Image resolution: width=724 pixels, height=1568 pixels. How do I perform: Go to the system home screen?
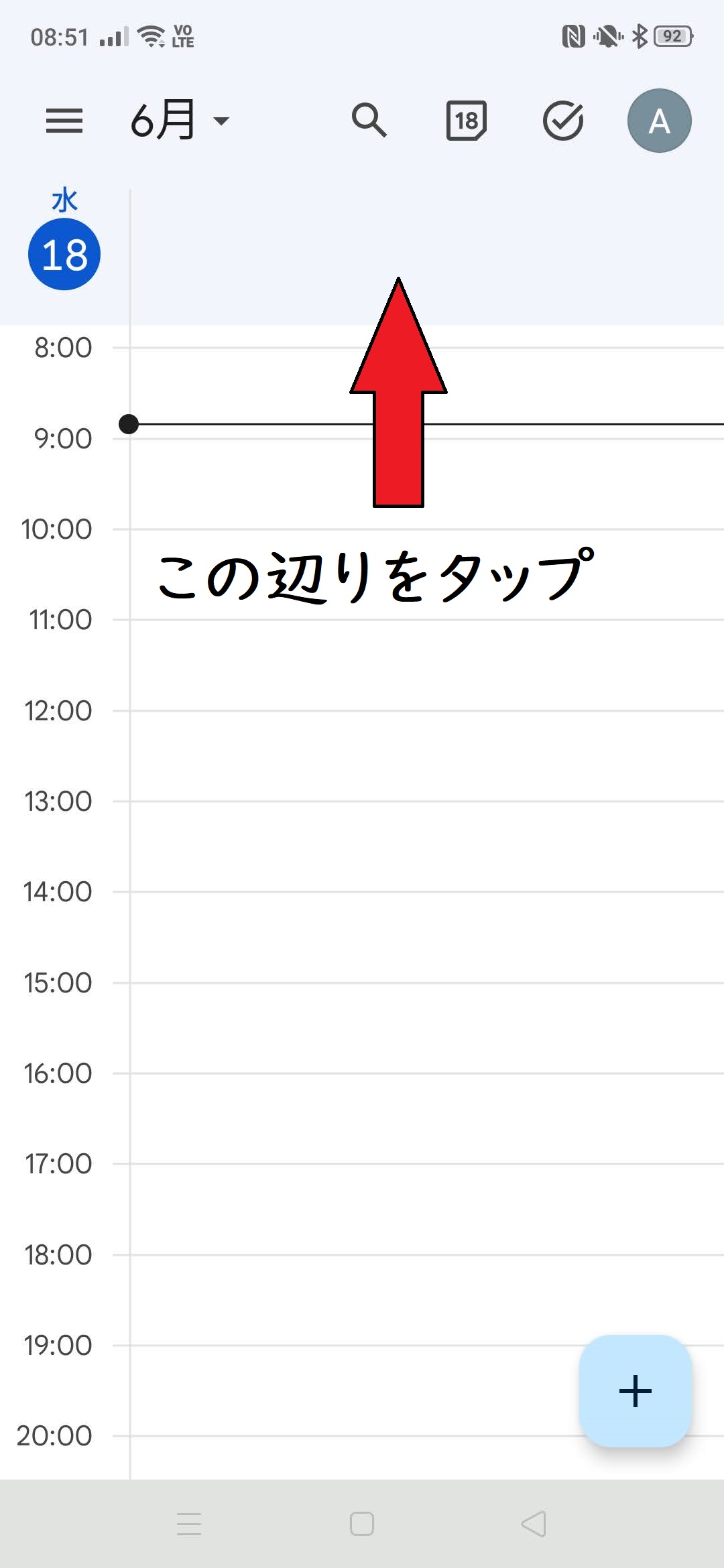pos(362,1524)
